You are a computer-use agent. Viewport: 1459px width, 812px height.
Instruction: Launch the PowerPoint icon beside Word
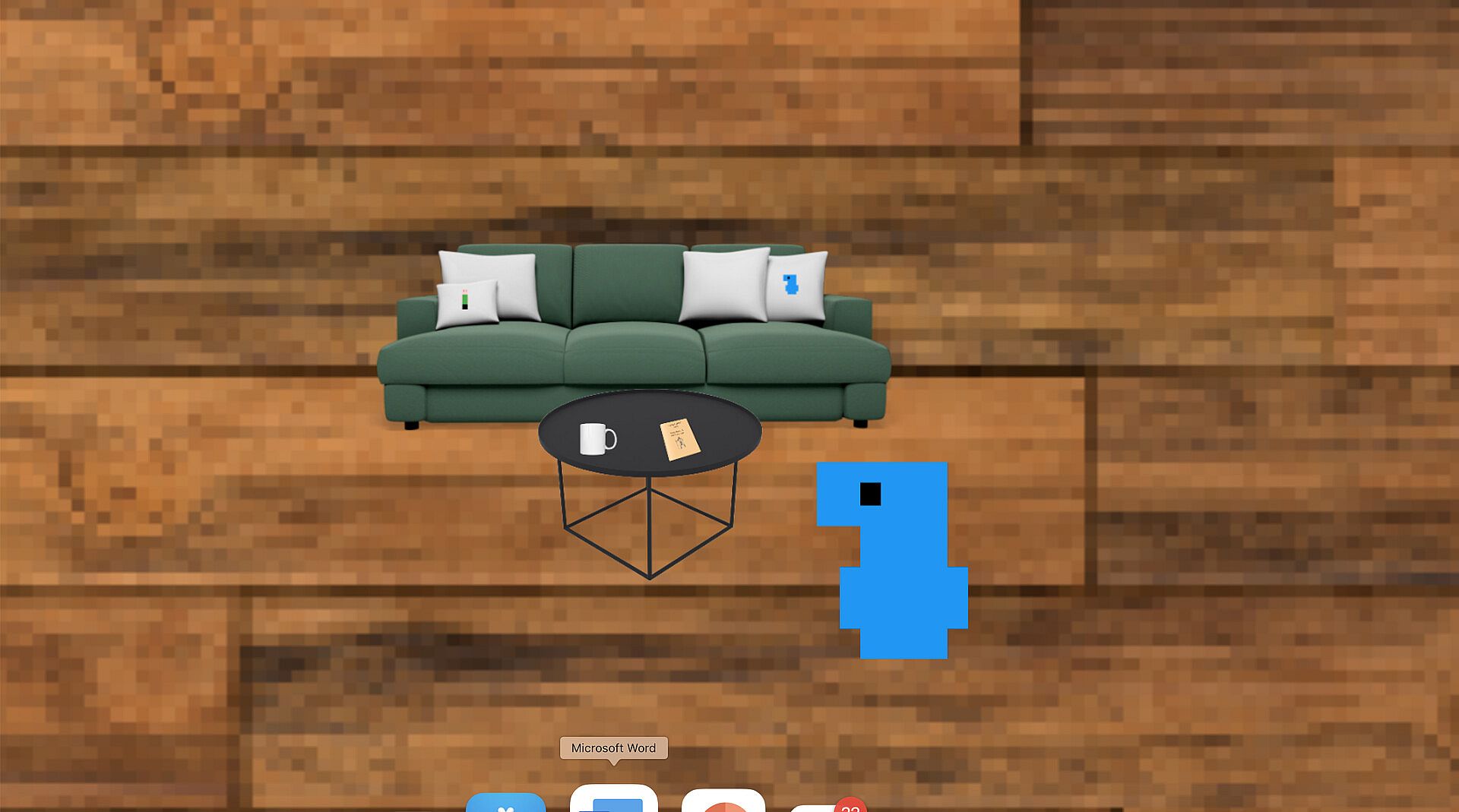pyautogui.click(x=723, y=802)
